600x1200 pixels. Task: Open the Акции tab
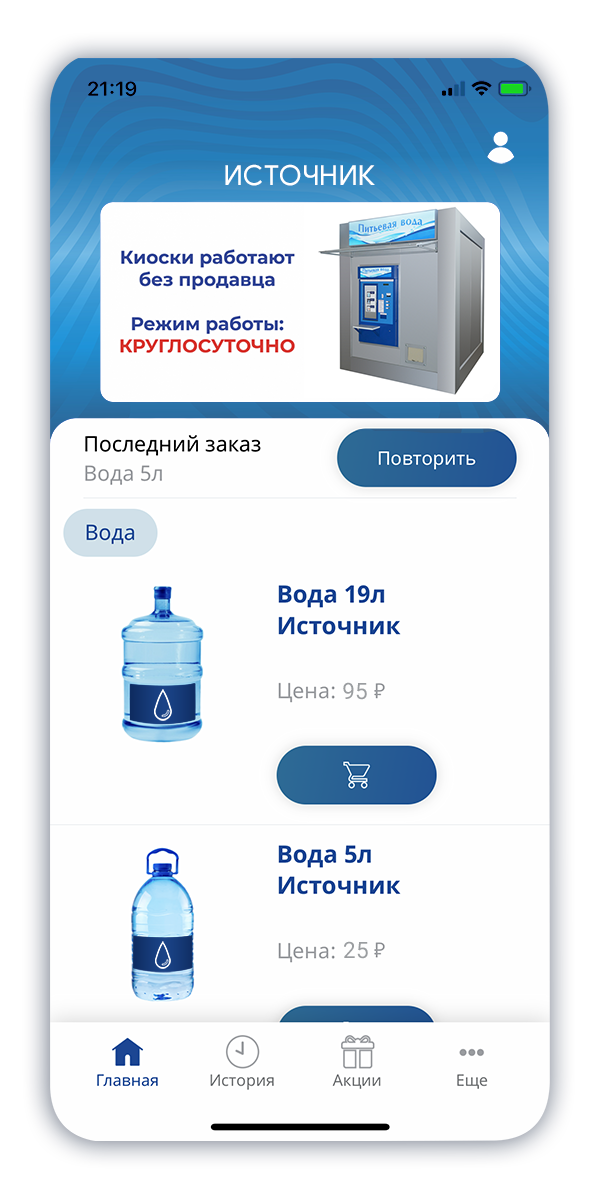tap(357, 1063)
